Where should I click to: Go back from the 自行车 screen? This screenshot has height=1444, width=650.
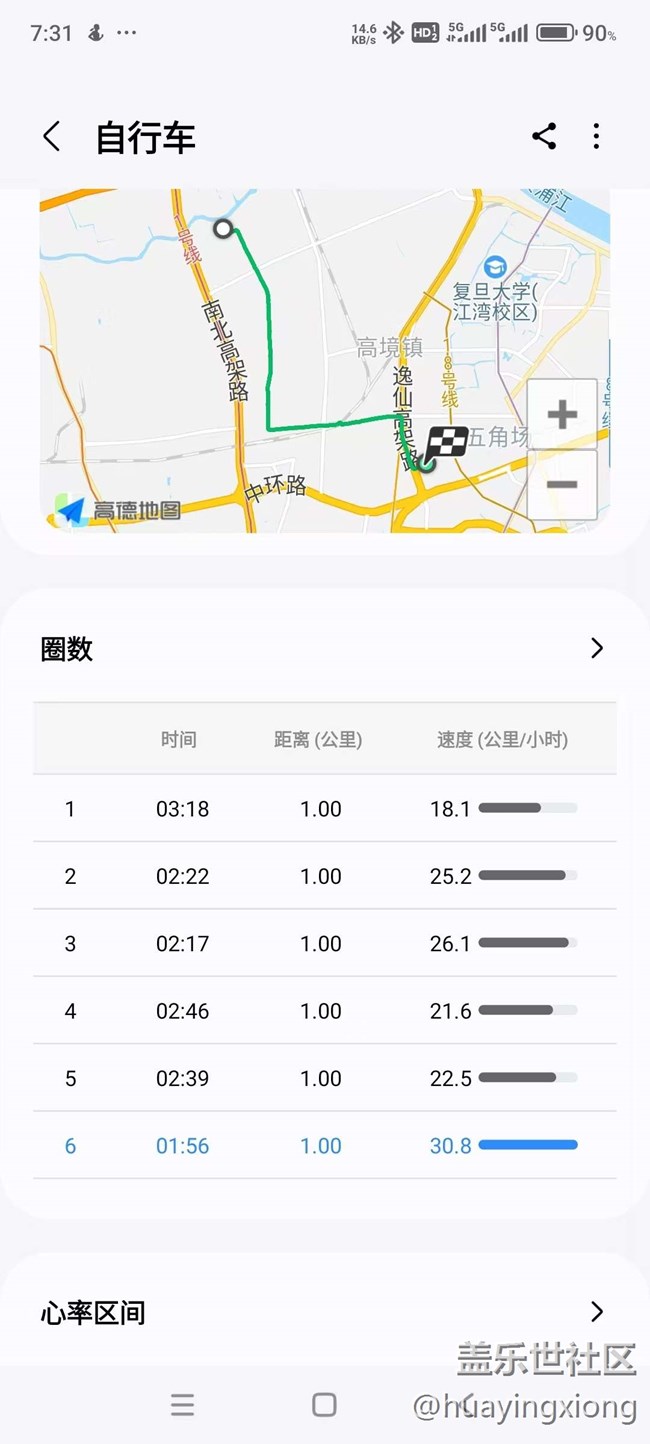pyautogui.click(x=52, y=137)
